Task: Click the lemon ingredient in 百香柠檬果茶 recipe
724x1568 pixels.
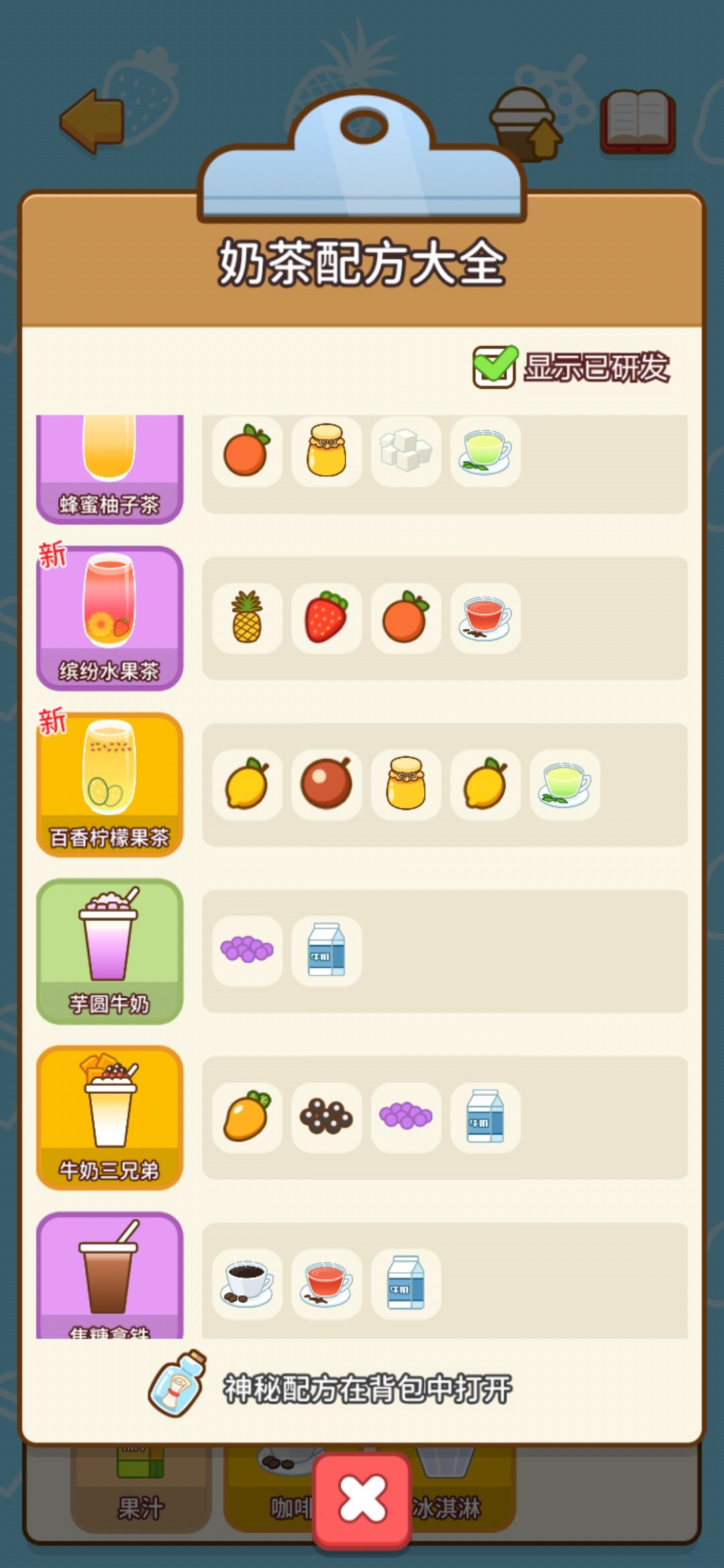Action: [248, 785]
